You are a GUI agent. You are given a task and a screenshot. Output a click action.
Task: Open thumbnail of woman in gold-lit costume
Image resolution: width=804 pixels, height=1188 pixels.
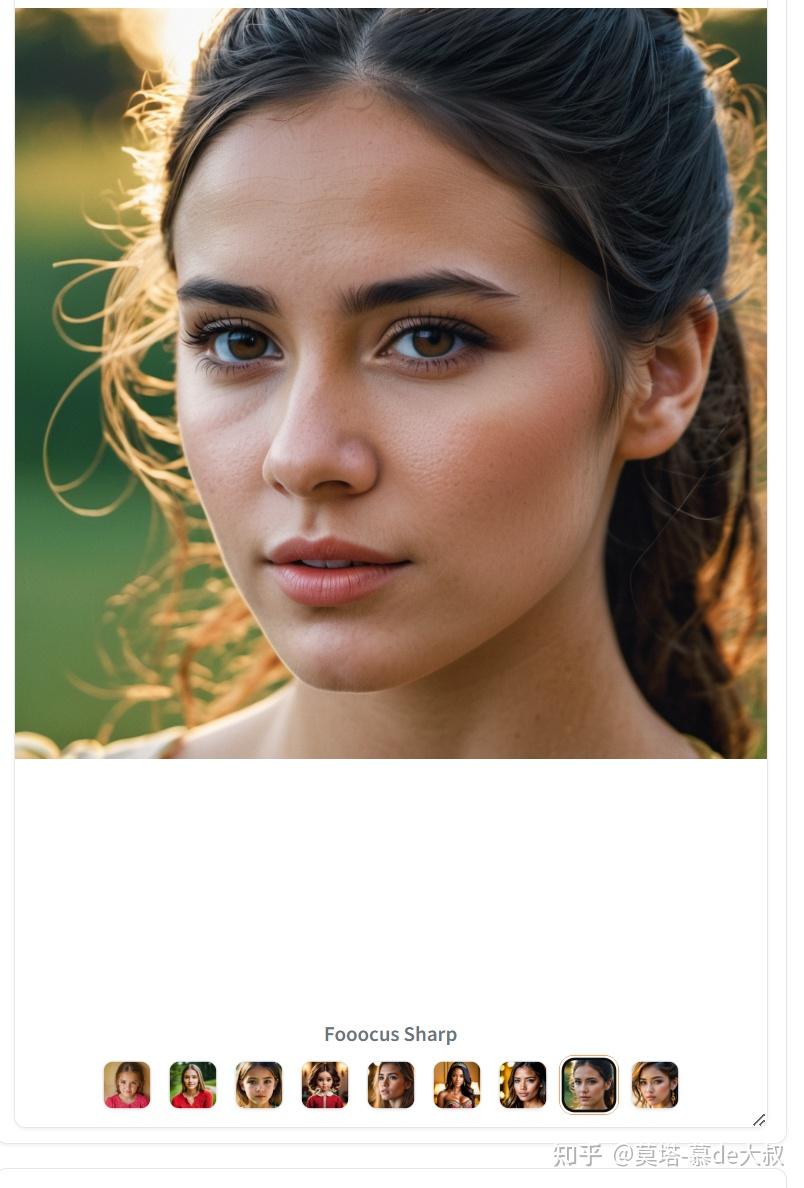[457, 1085]
